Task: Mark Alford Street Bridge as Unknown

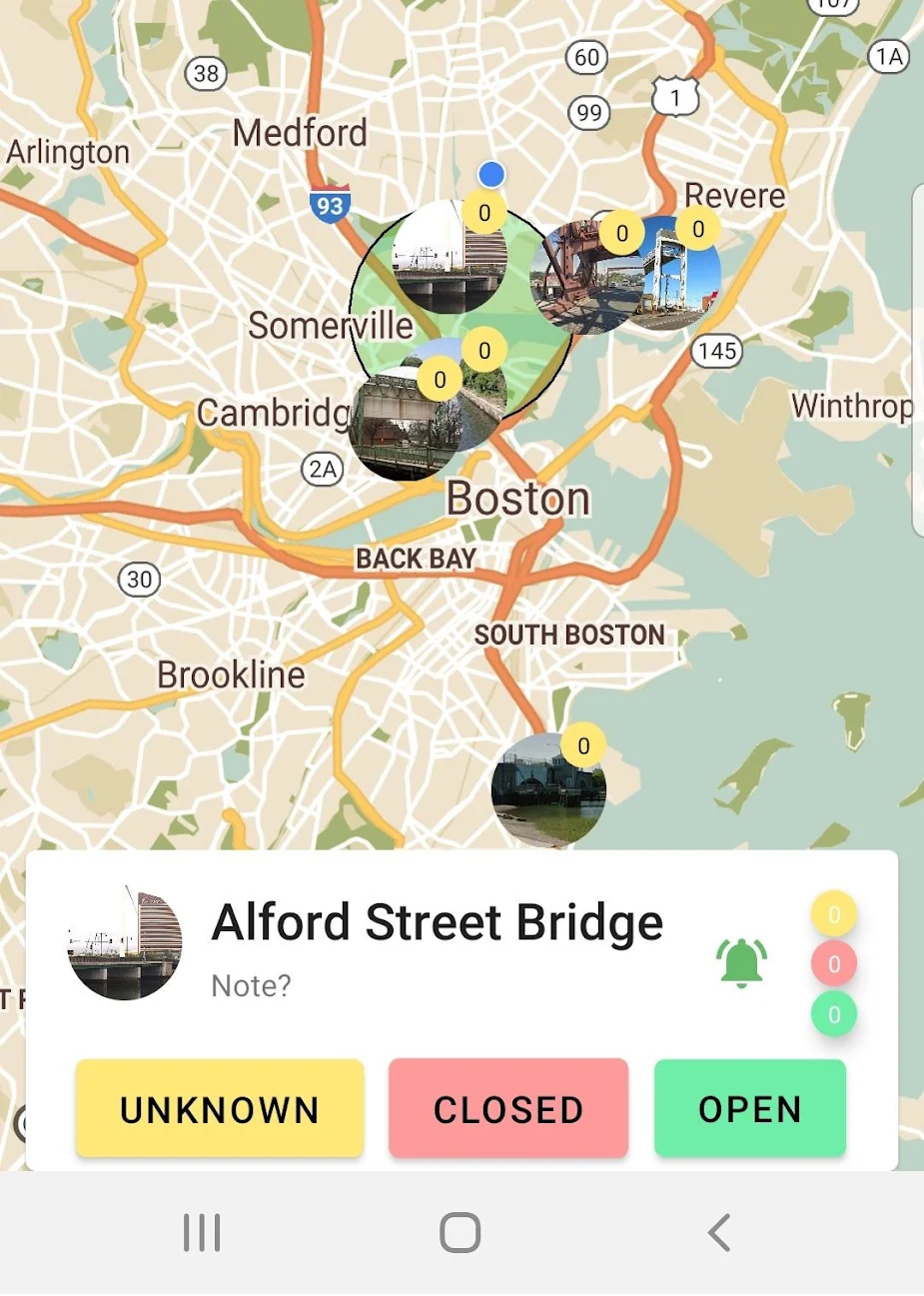Action: pyautogui.click(x=219, y=1109)
